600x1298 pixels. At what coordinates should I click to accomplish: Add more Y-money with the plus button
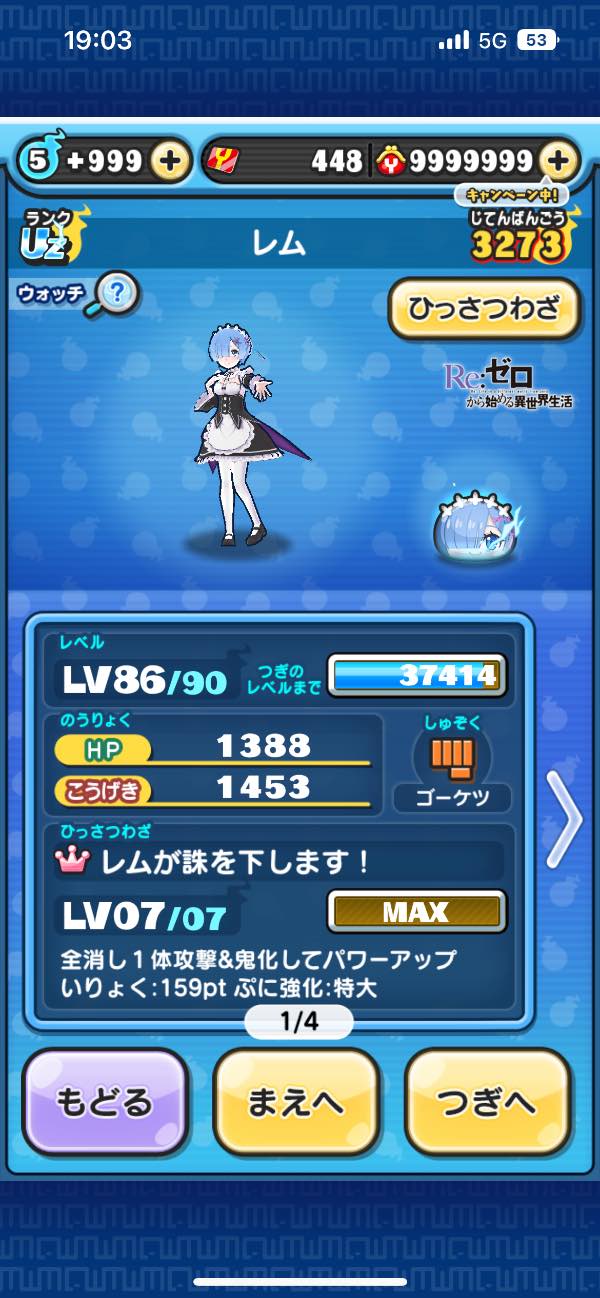pos(559,160)
